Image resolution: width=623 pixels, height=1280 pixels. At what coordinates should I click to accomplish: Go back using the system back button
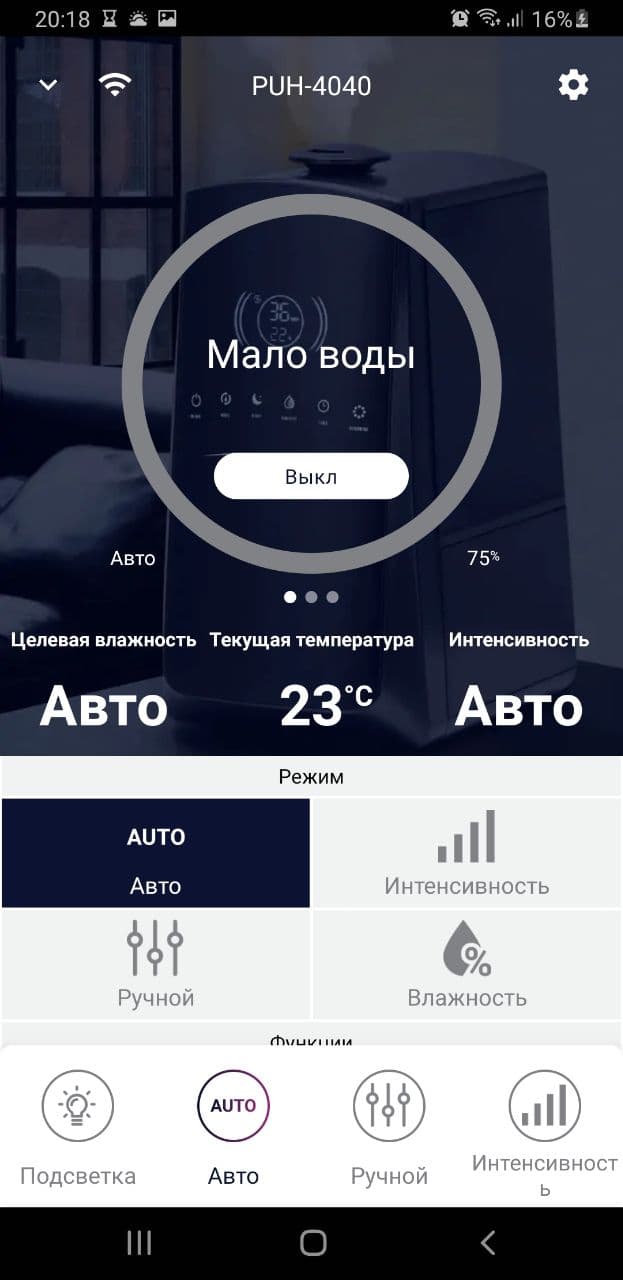point(487,1243)
